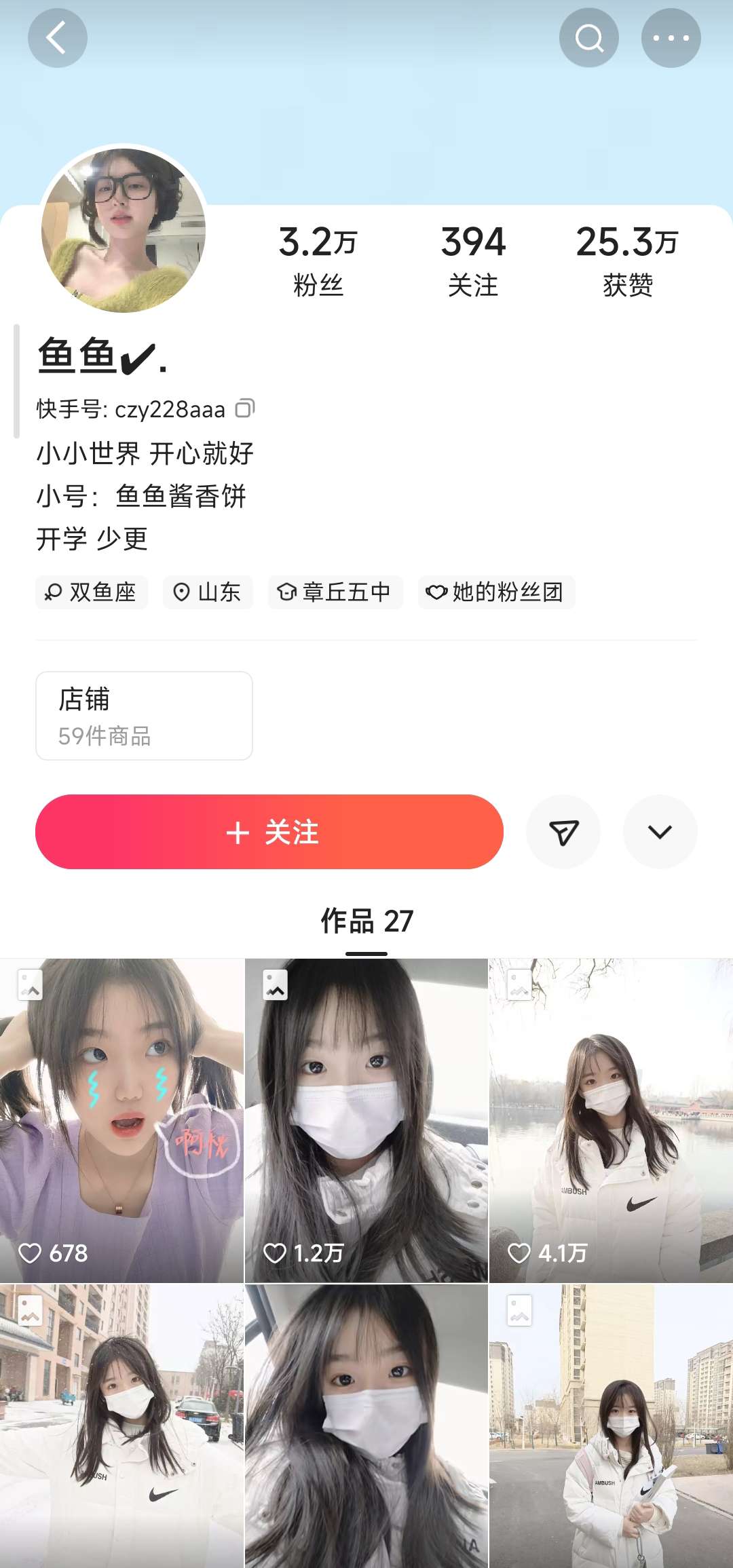Open the 她的粉丝团 fan group chip
Image resolution: width=733 pixels, height=1568 pixels.
(x=496, y=592)
